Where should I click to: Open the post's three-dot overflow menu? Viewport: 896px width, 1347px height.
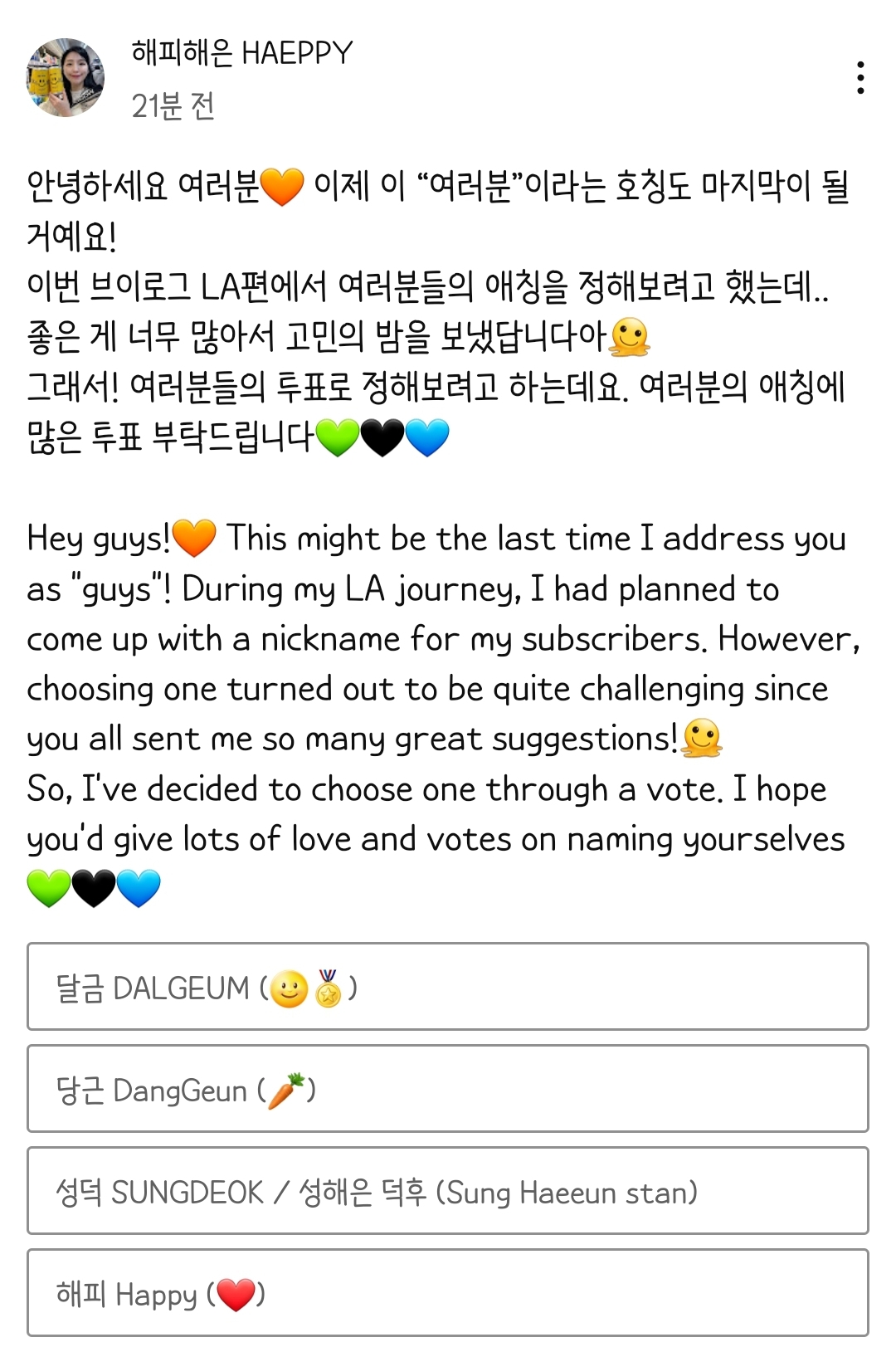point(861,77)
